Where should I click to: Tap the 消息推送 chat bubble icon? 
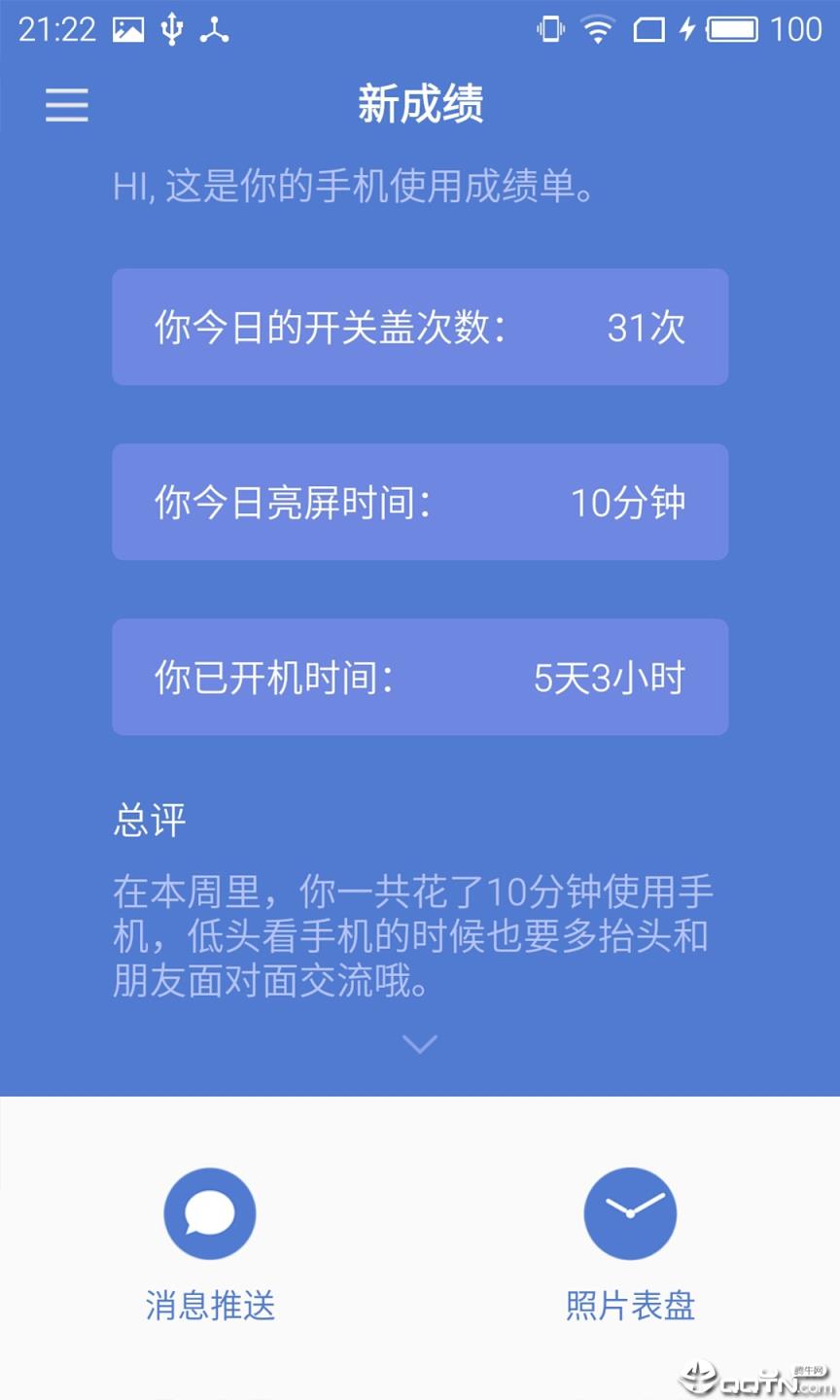click(209, 1212)
